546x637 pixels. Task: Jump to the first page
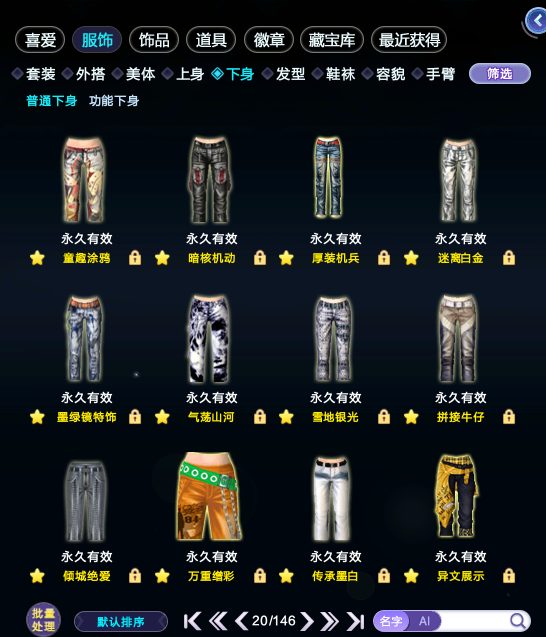[x=192, y=621]
